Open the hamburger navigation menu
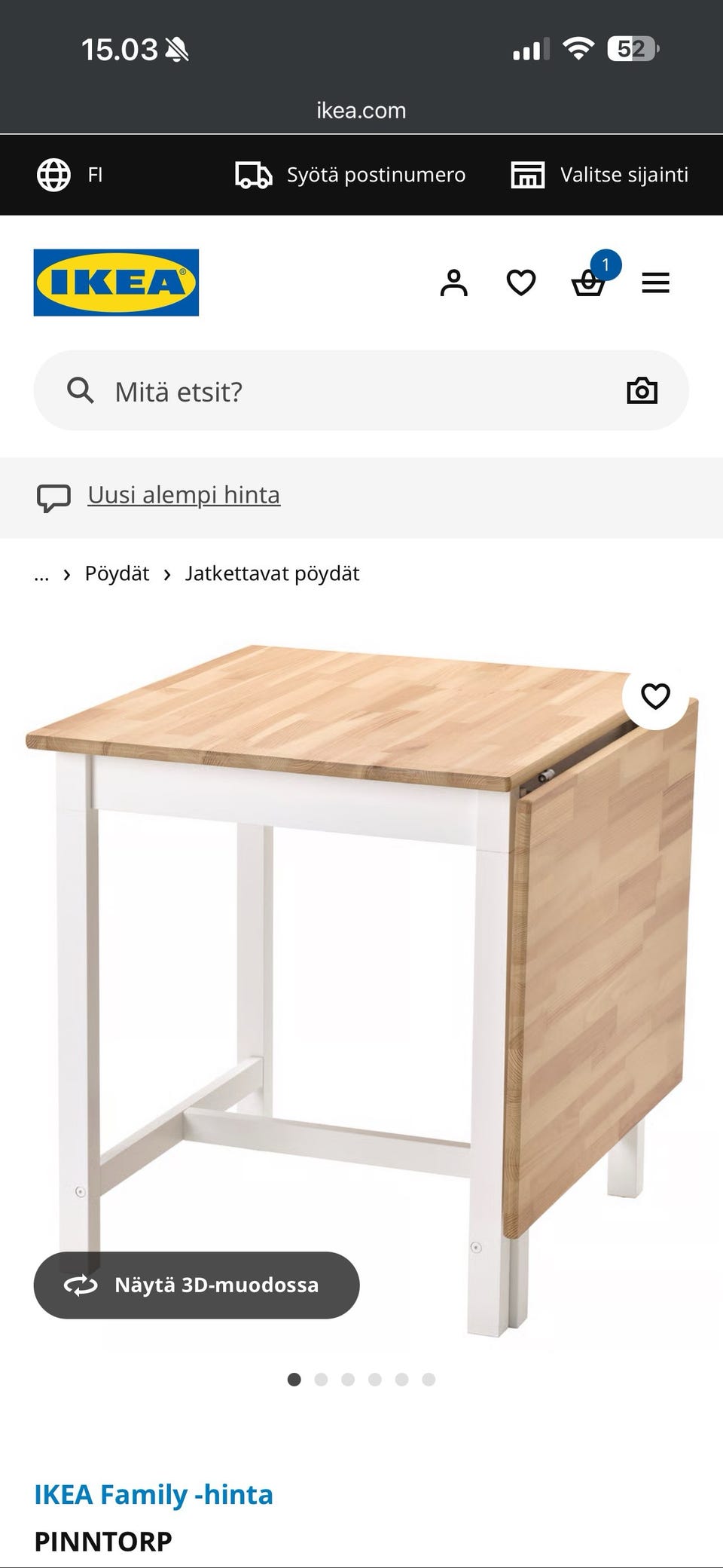This screenshot has height=1568, width=723. pyautogui.click(x=656, y=282)
